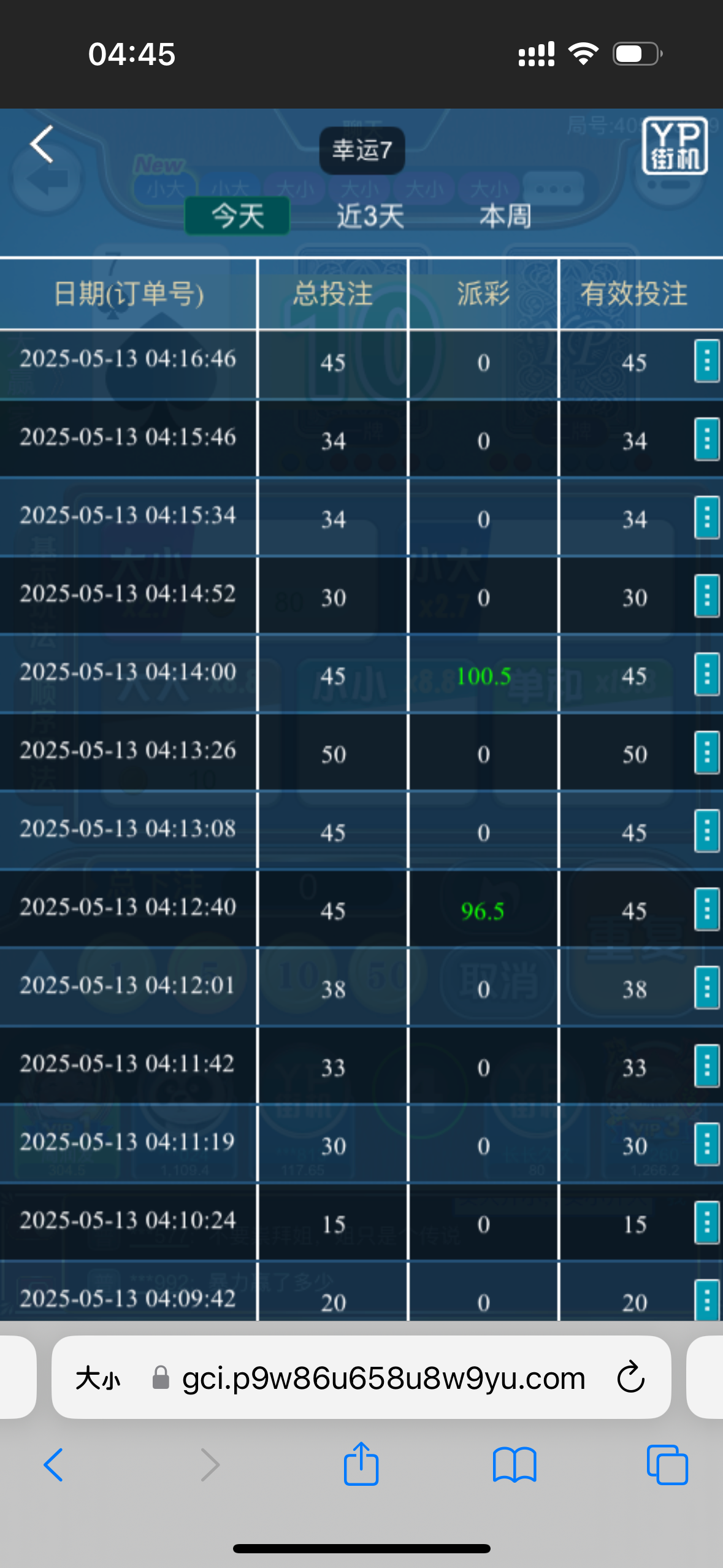
Task: Open details icon for the 04:14:00 order
Action: tap(706, 674)
